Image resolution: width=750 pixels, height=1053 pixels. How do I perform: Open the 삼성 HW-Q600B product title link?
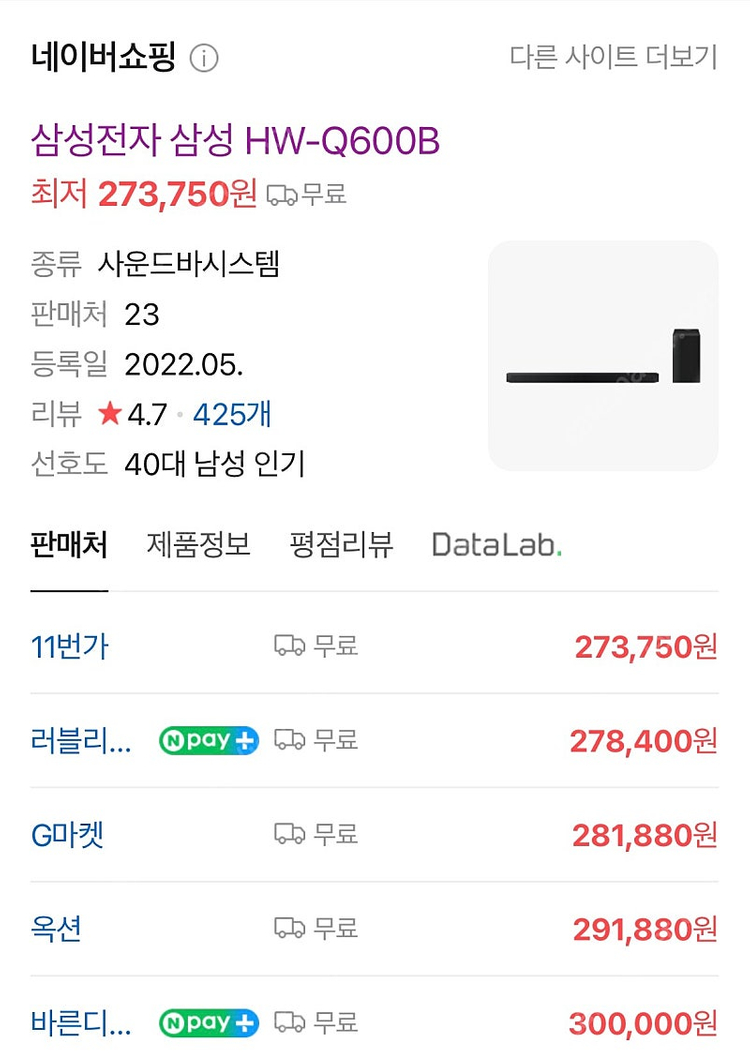(x=237, y=143)
